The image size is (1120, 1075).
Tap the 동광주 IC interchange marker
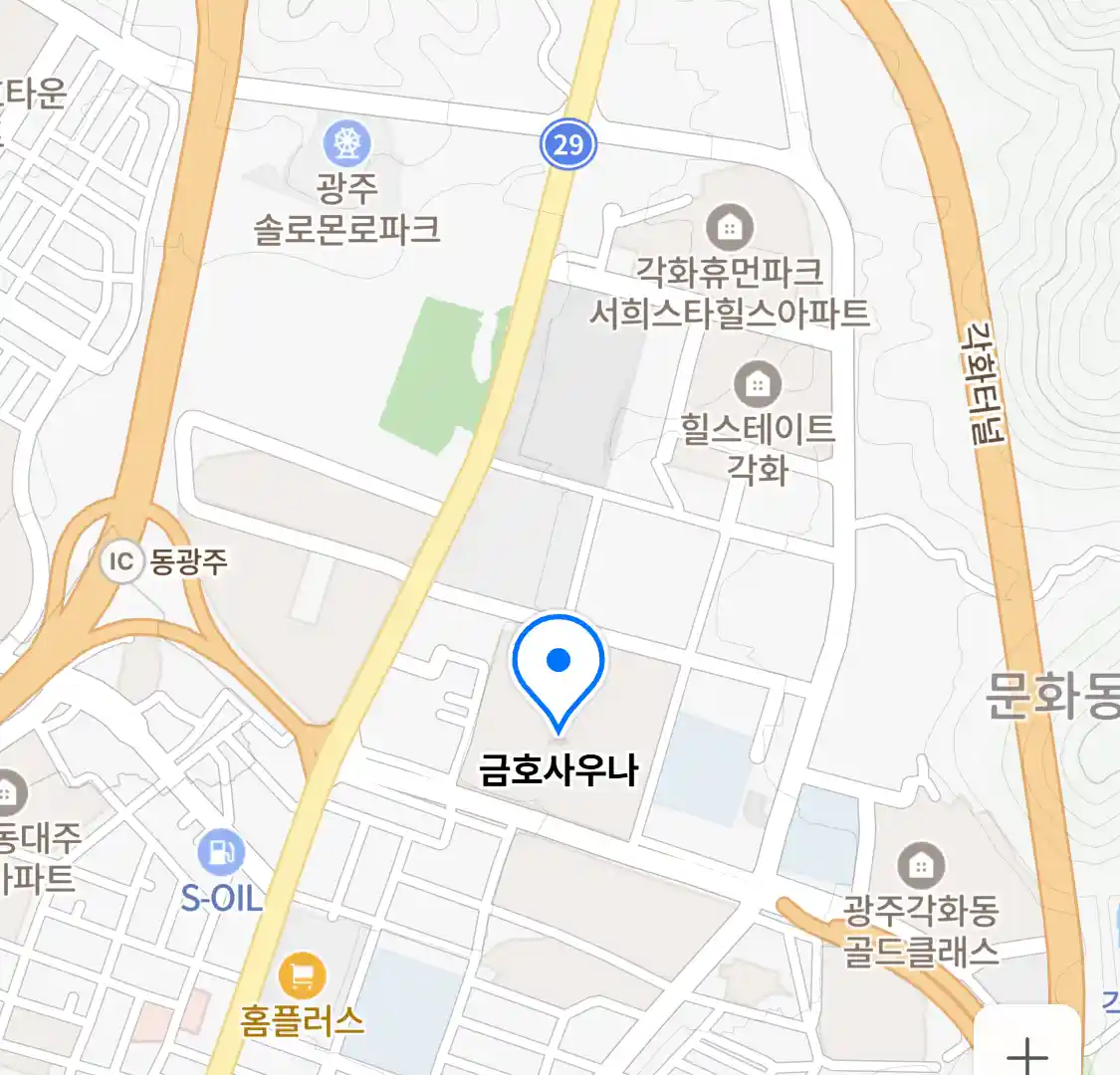[x=121, y=562]
